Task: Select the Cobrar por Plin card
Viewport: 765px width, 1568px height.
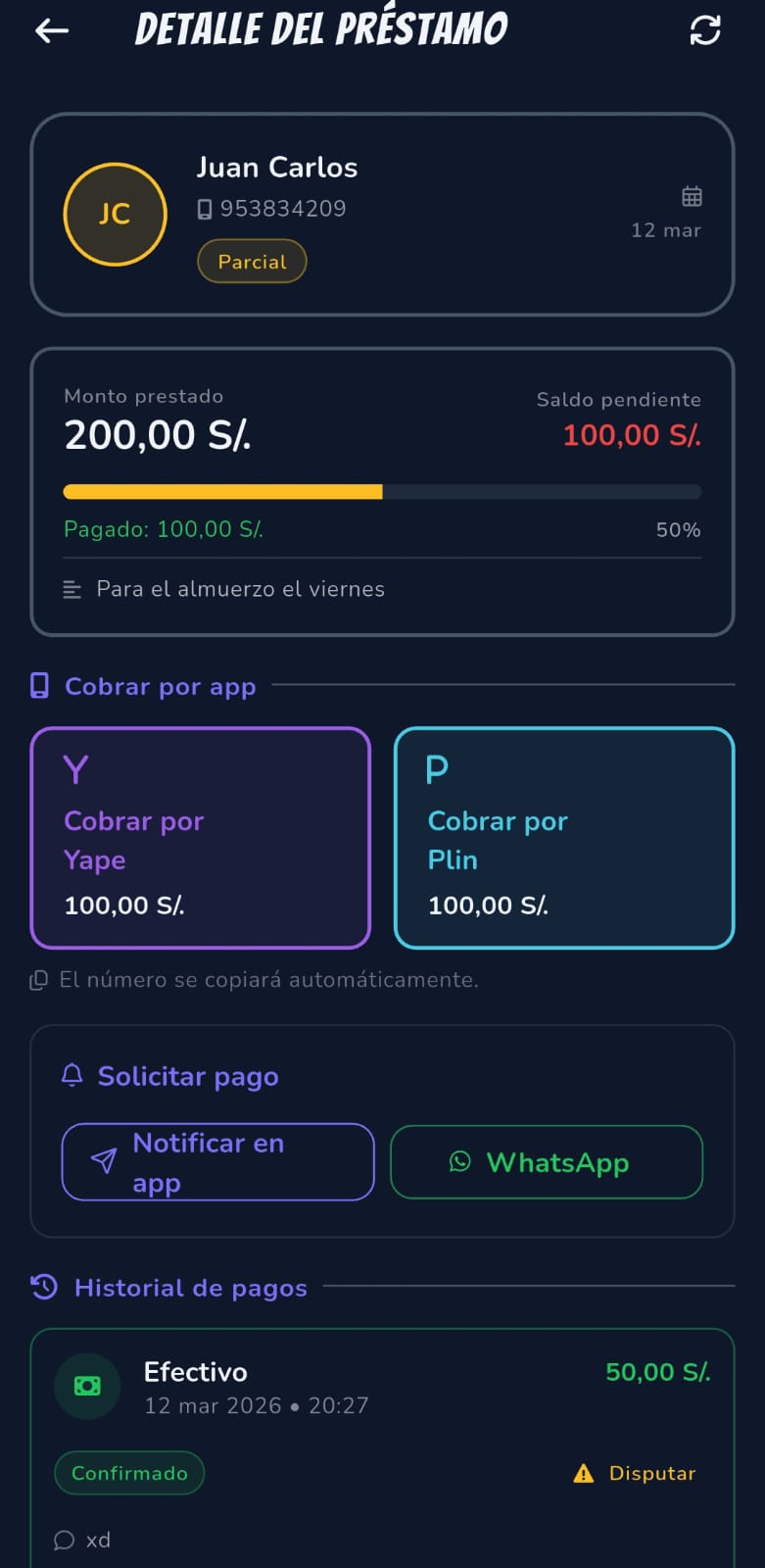Action: [564, 838]
